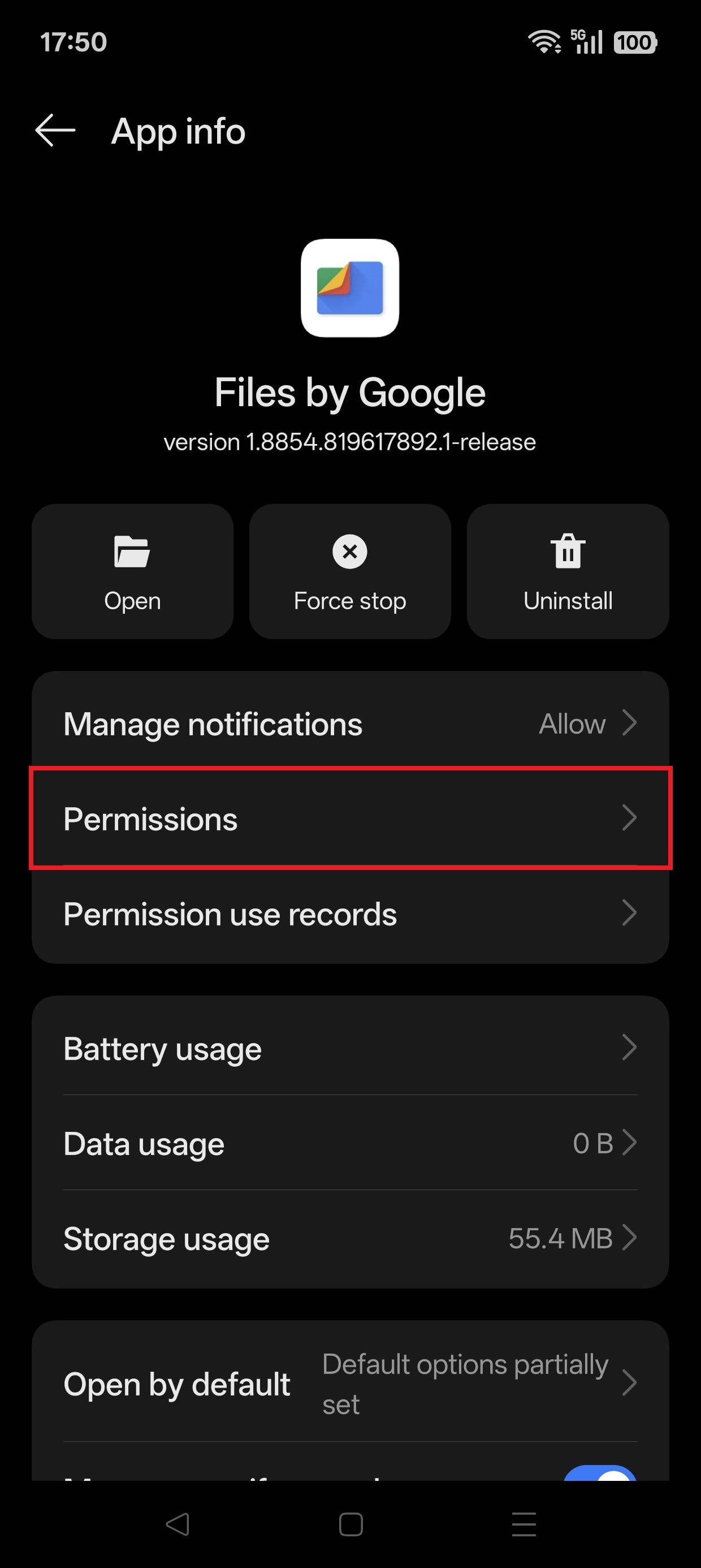Open the Permissions row
This screenshot has height=1568, width=701.
[350, 818]
